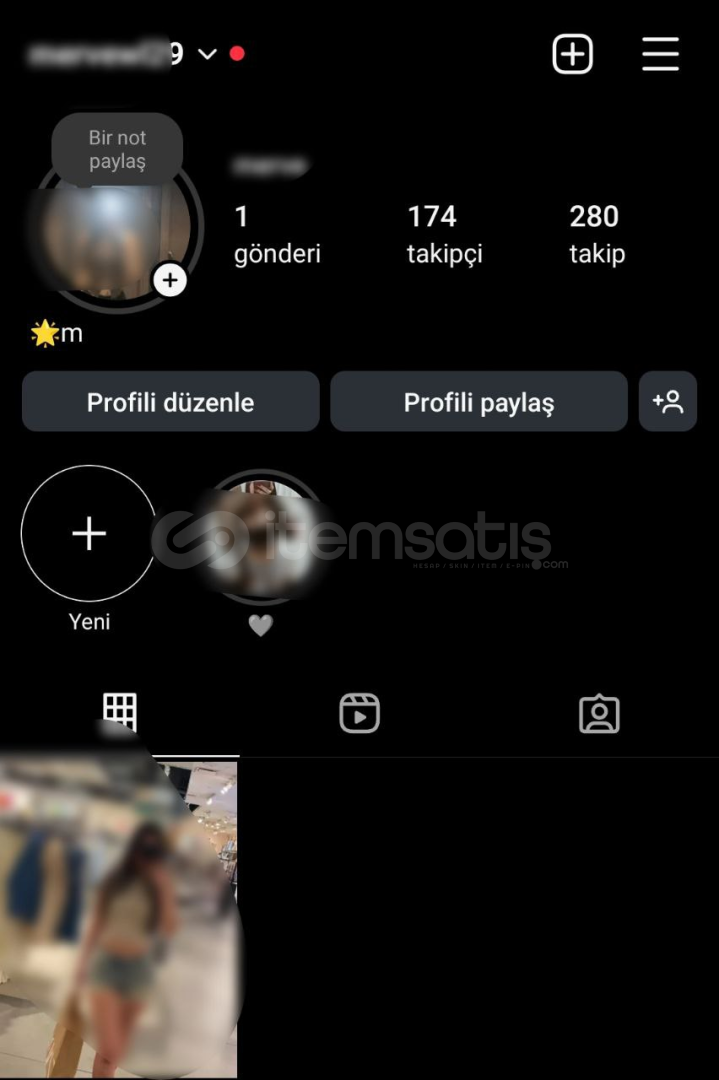View the 174 takipçi list
This screenshot has width=719, height=1080.
pos(444,234)
